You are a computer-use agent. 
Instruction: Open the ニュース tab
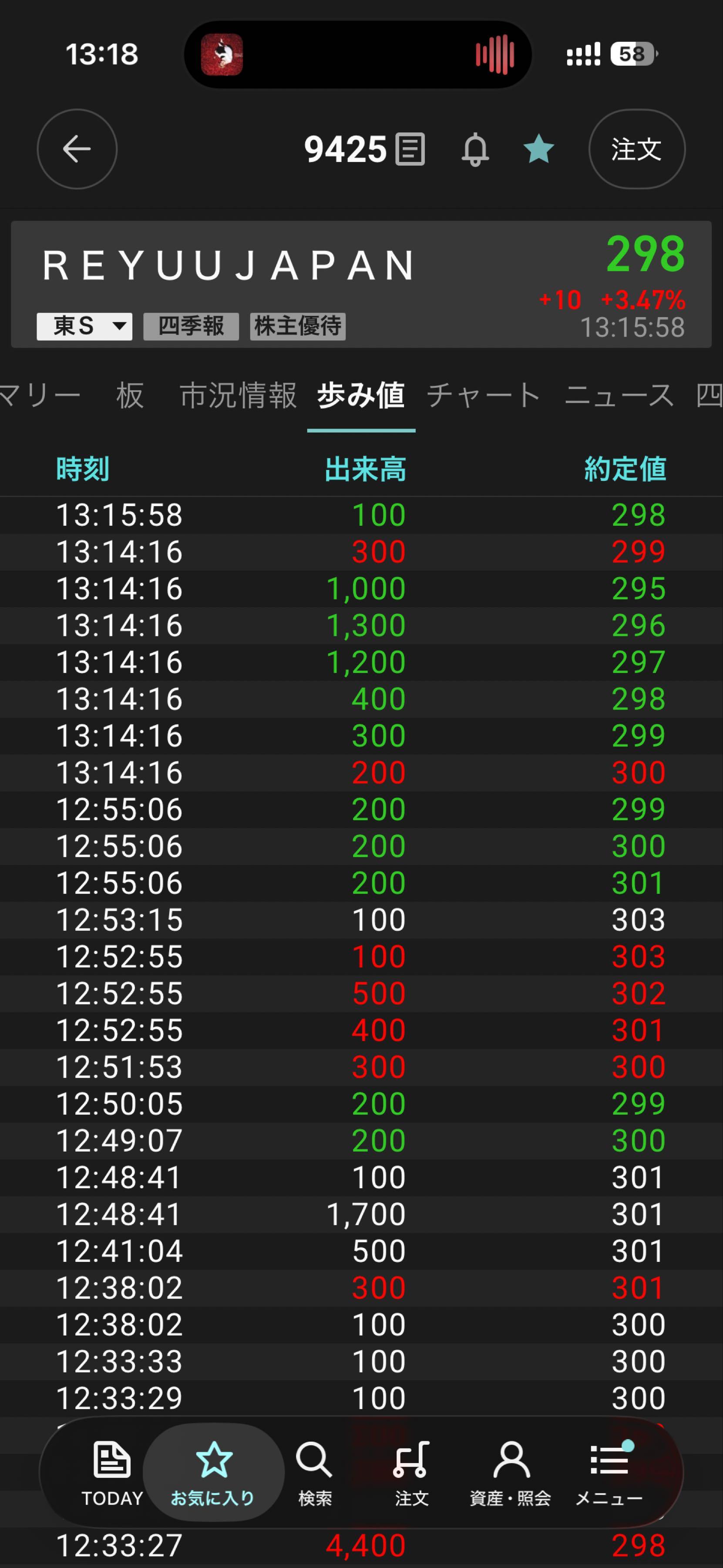pos(619,395)
